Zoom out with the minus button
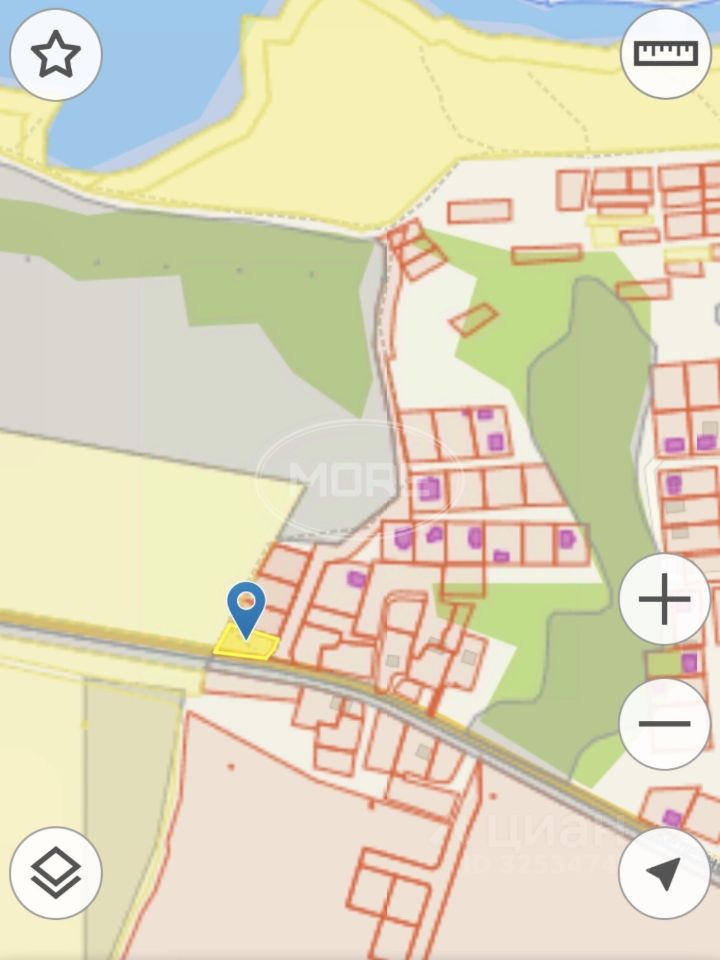 (665, 723)
